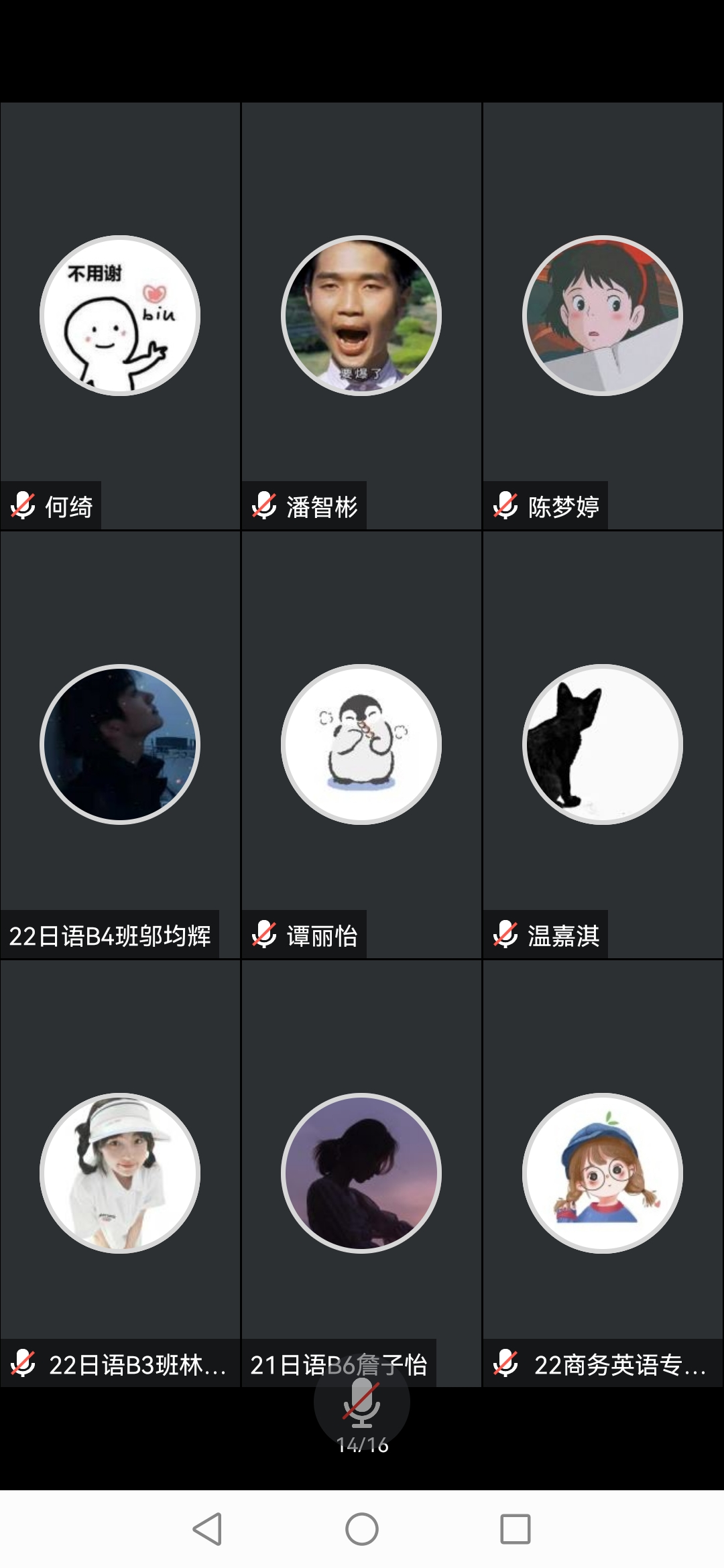Viewport: 724px width, 1568px height.
Task: Go back using the system back button
Action: [x=207, y=1529]
